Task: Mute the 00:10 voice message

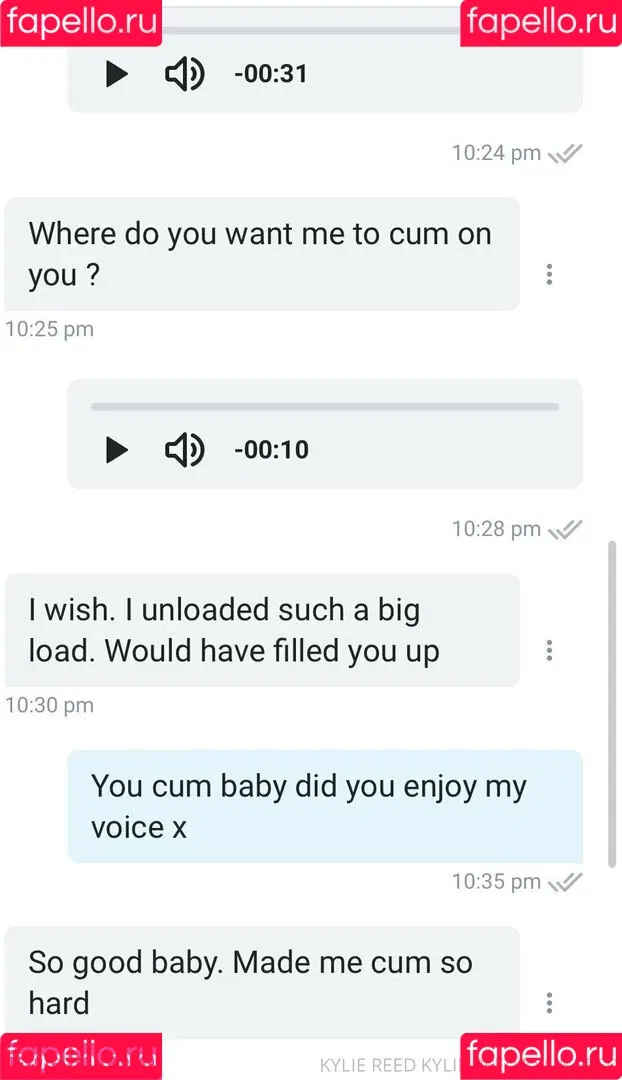Action: click(x=184, y=450)
